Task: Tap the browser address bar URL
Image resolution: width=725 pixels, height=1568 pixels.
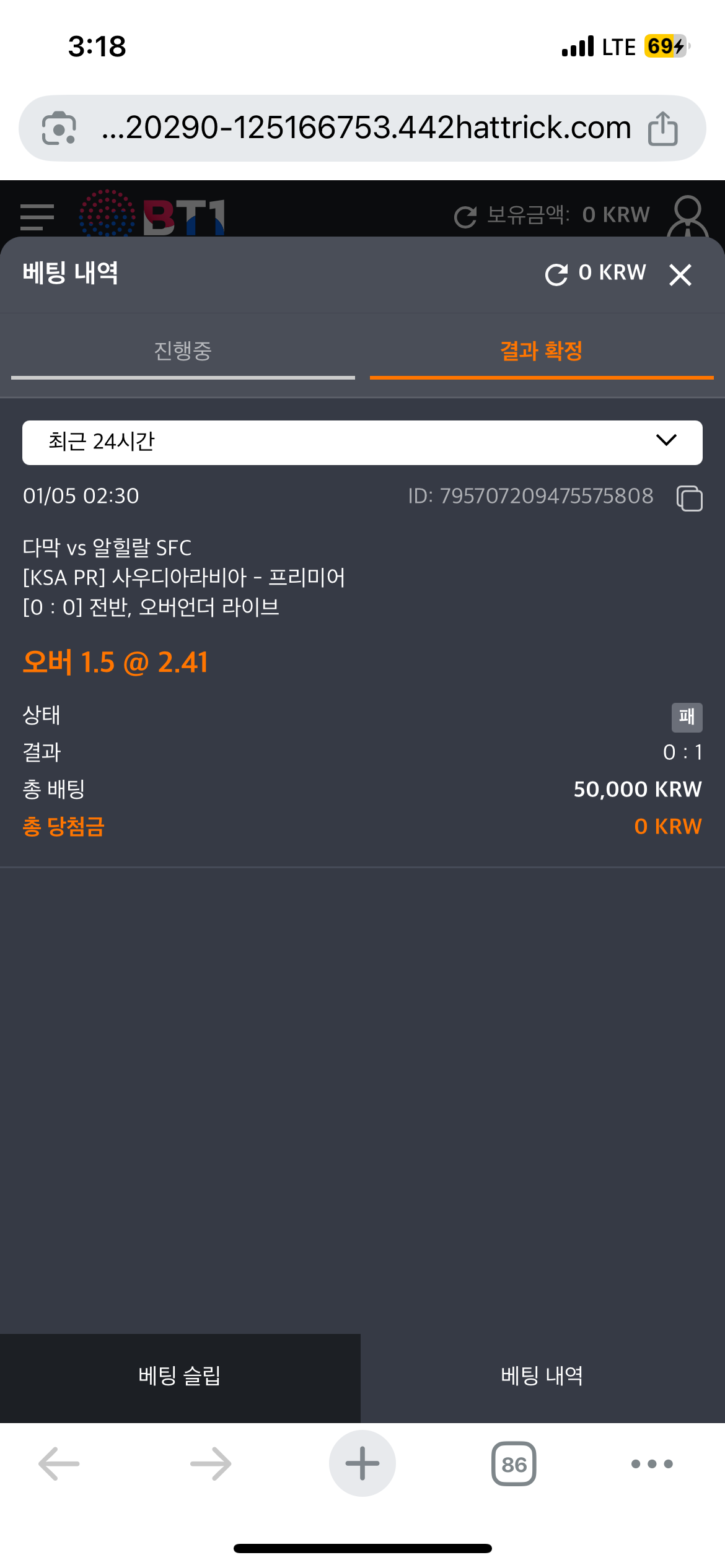Action: click(x=366, y=128)
